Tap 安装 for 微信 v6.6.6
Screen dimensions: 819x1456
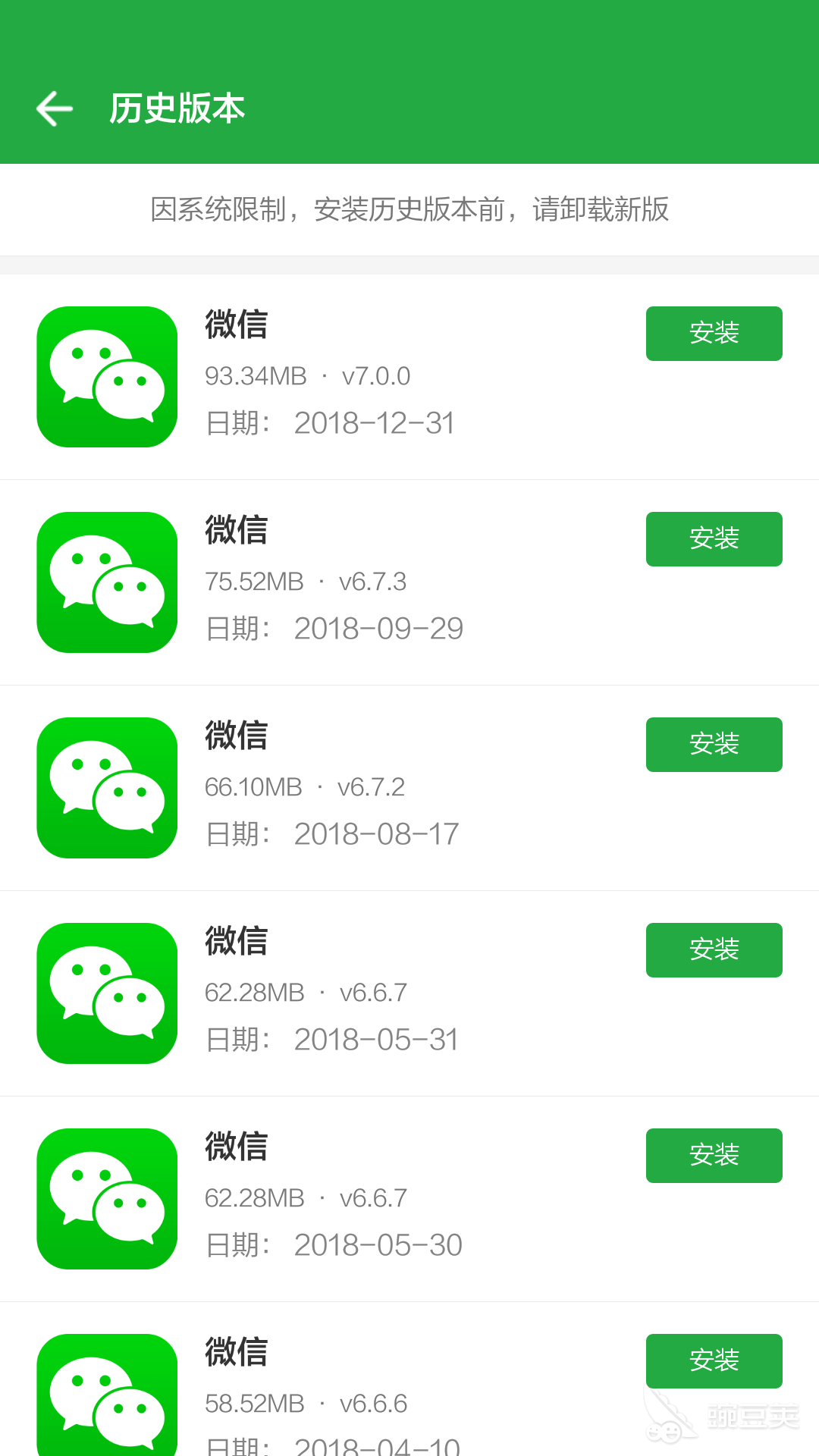(714, 1360)
